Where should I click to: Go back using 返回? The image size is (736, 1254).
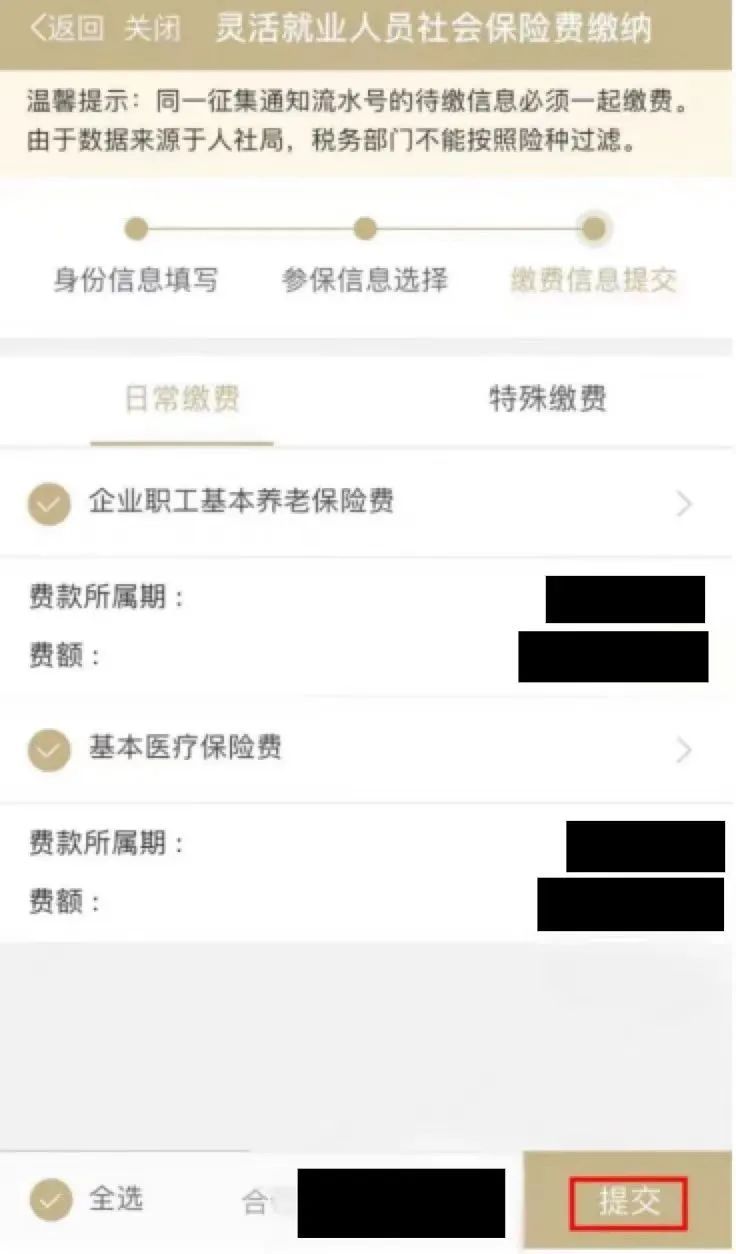[x=66, y=28]
